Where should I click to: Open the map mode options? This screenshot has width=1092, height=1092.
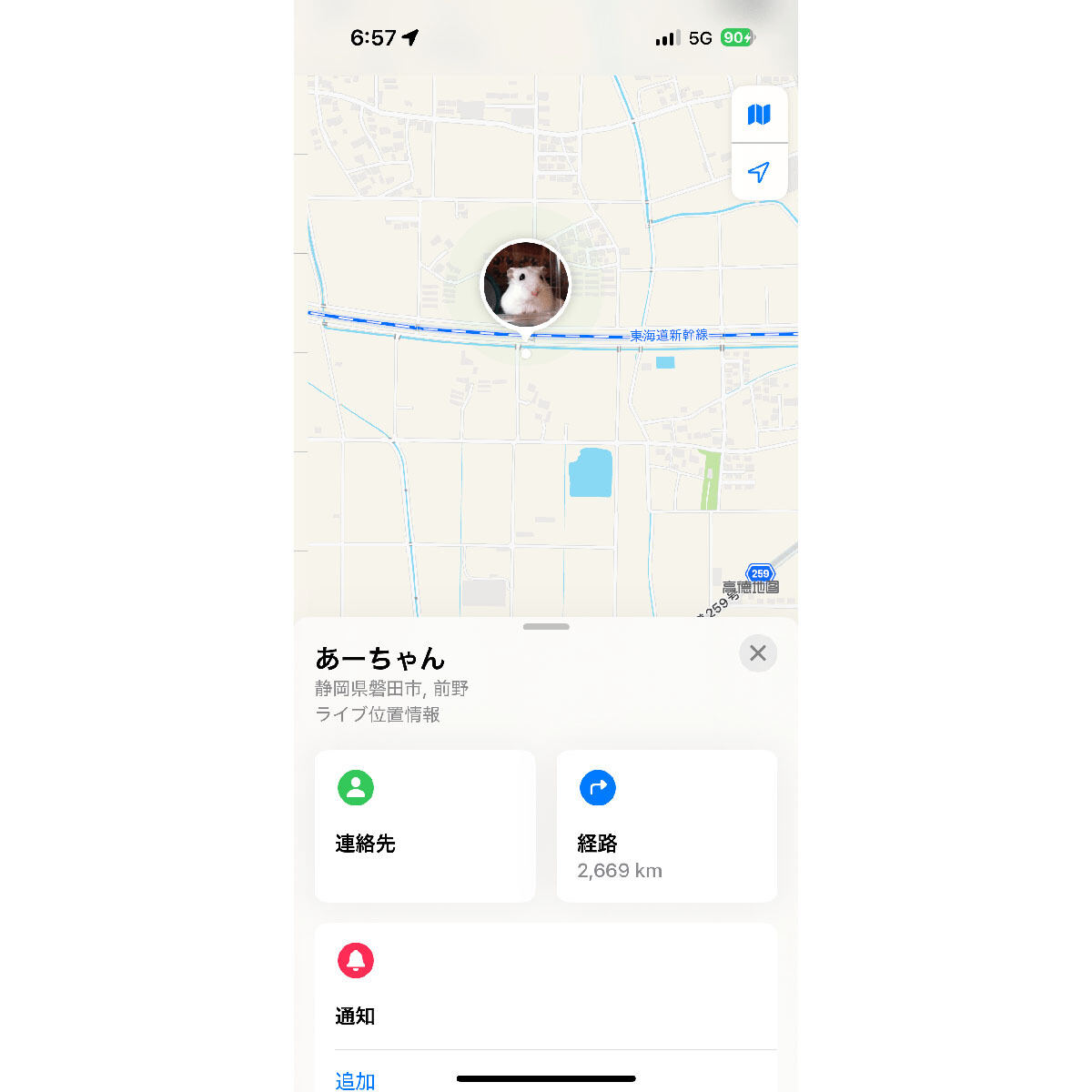tap(759, 115)
